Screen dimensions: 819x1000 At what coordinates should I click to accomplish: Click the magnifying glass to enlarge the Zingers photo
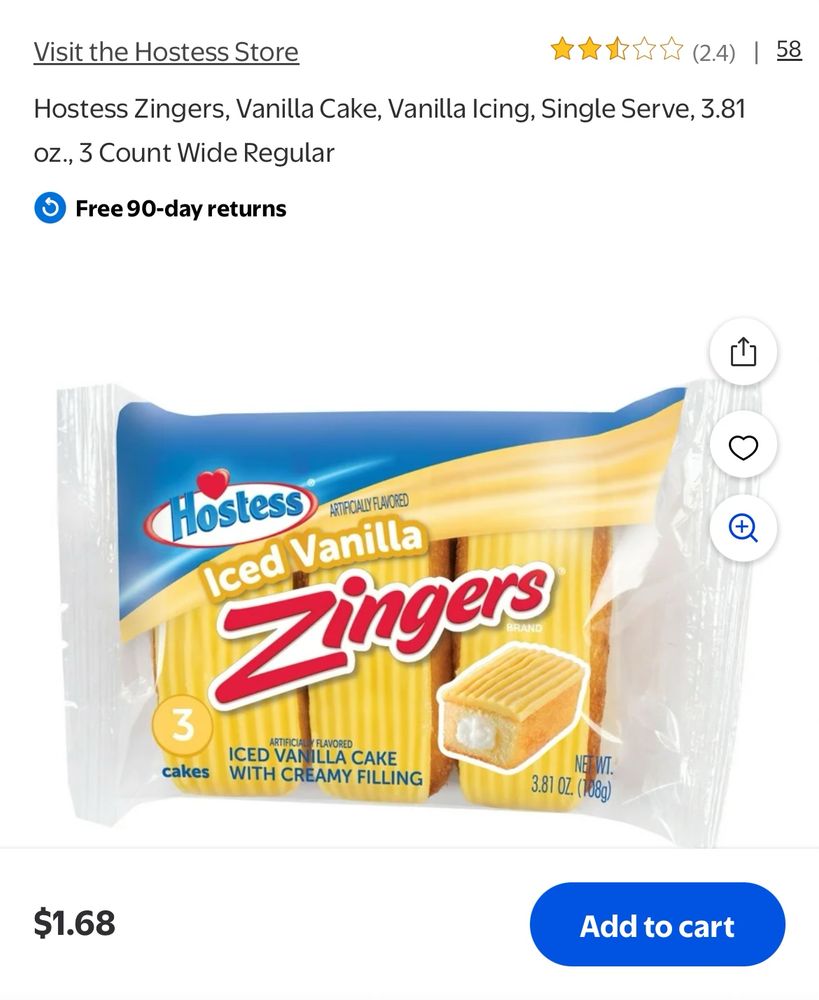tap(742, 529)
